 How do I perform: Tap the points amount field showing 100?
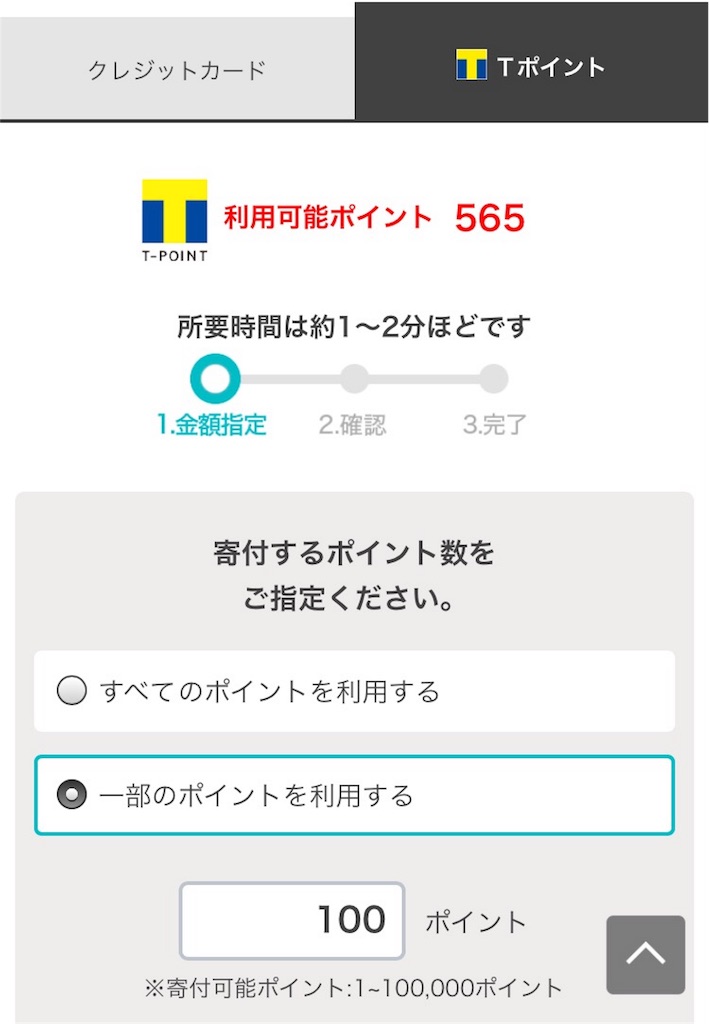(x=292, y=920)
